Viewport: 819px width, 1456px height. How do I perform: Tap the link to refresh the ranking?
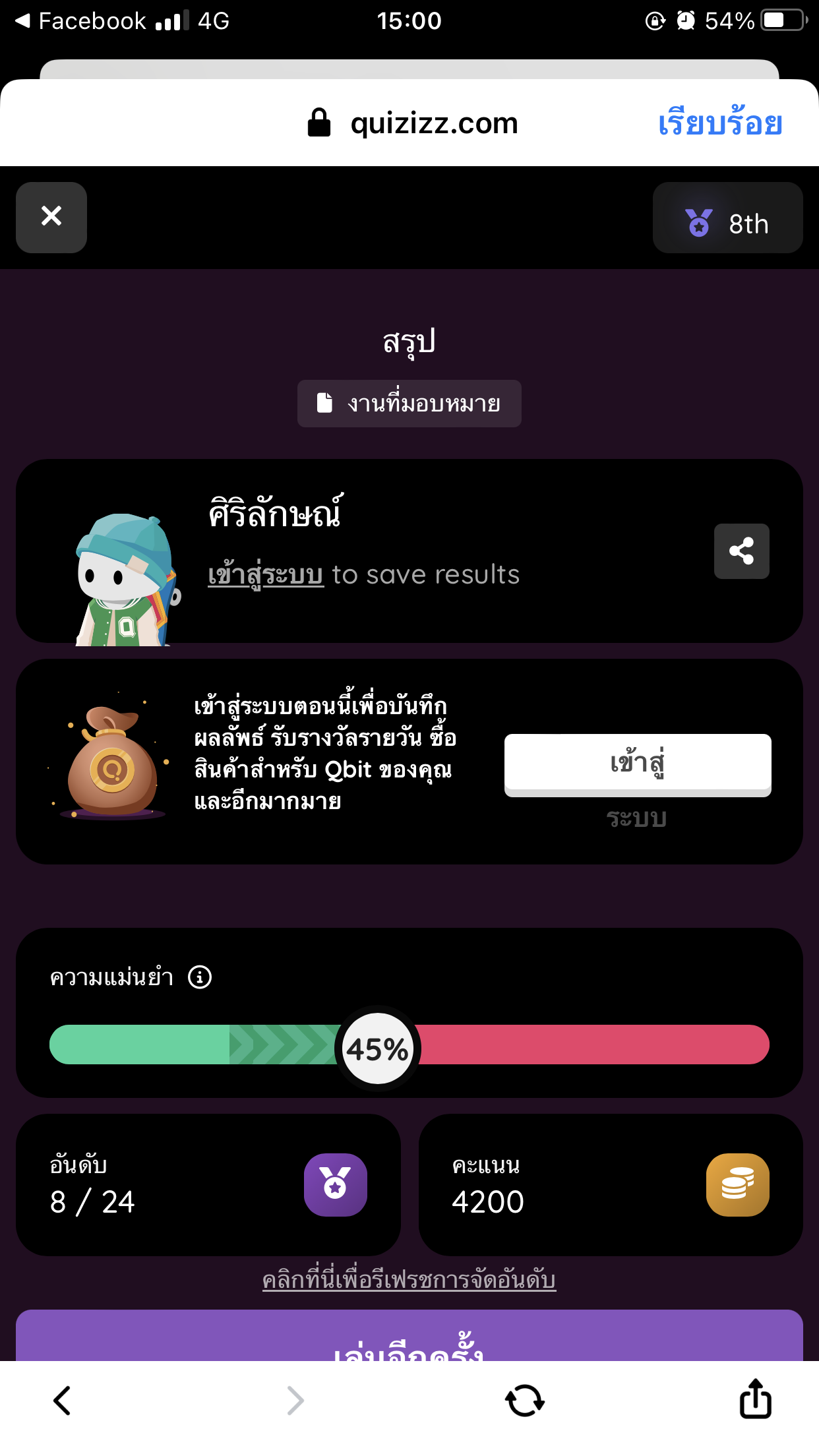click(x=409, y=1280)
